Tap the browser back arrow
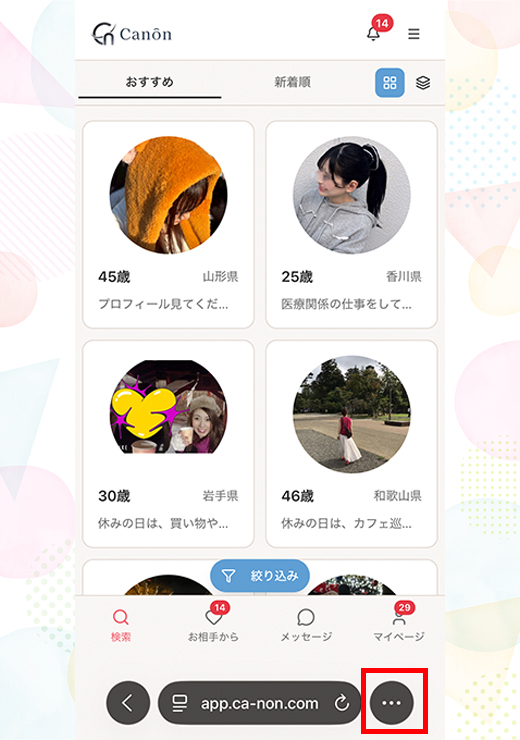Screen dimensions: 520x740 (128, 703)
